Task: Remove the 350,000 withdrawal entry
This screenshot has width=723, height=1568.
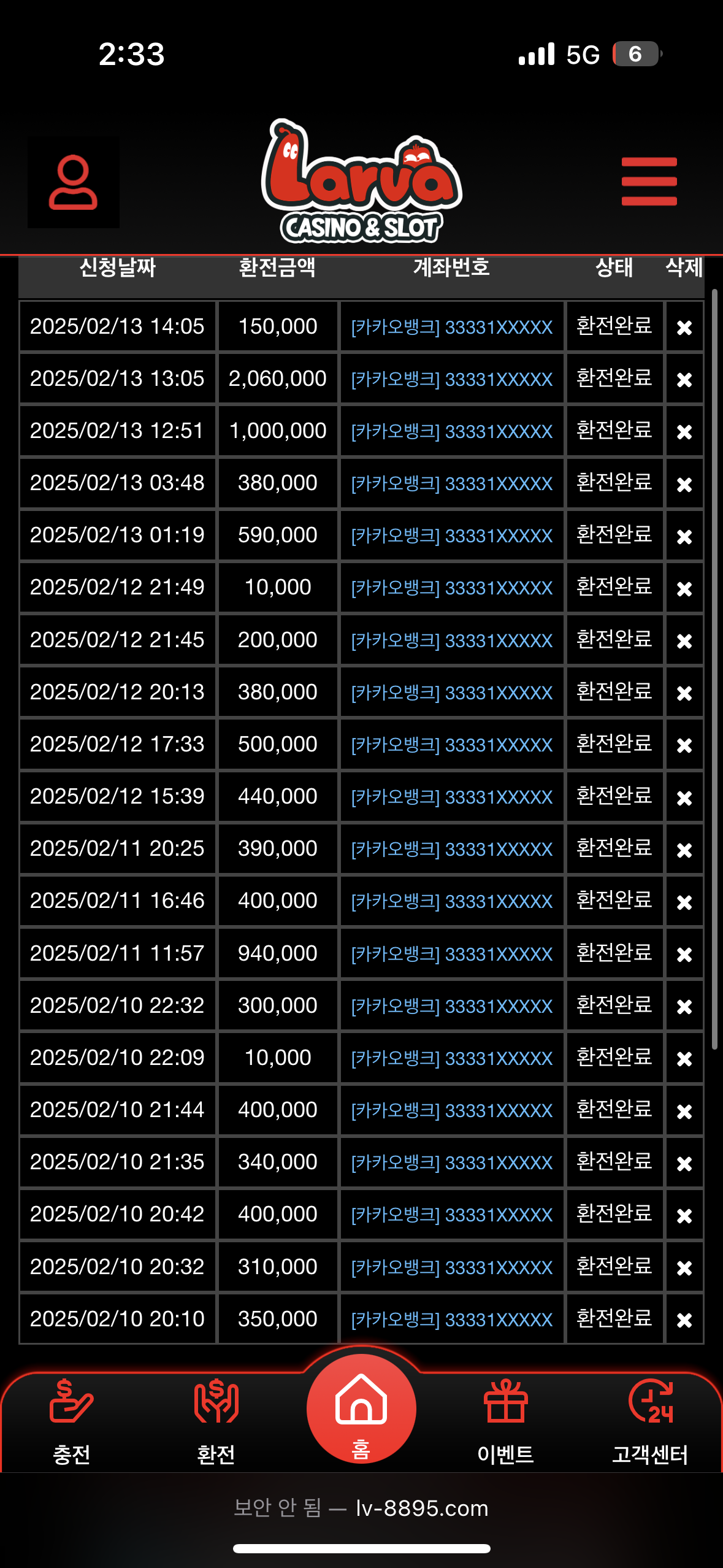Action: pyautogui.click(x=684, y=1320)
